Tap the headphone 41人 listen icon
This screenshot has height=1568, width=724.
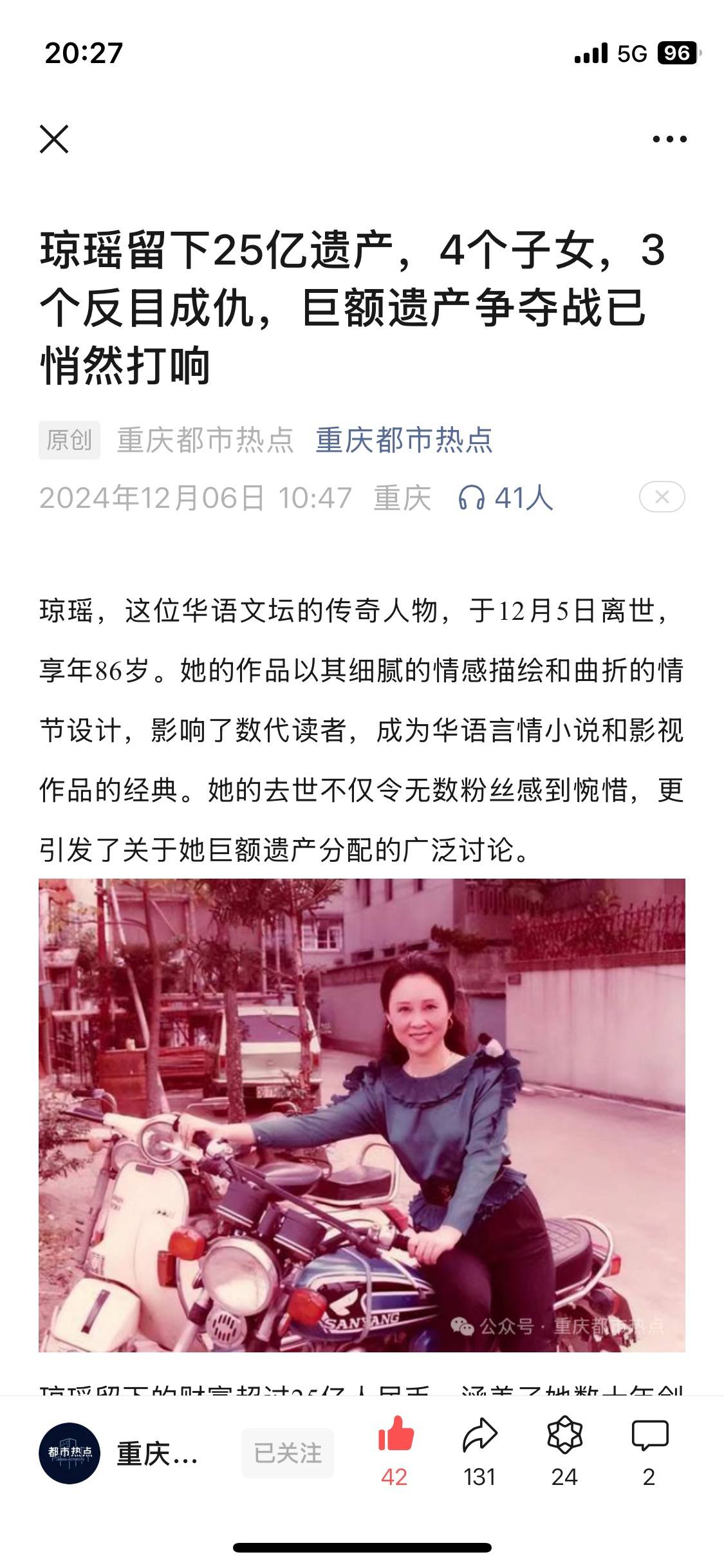coord(472,498)
